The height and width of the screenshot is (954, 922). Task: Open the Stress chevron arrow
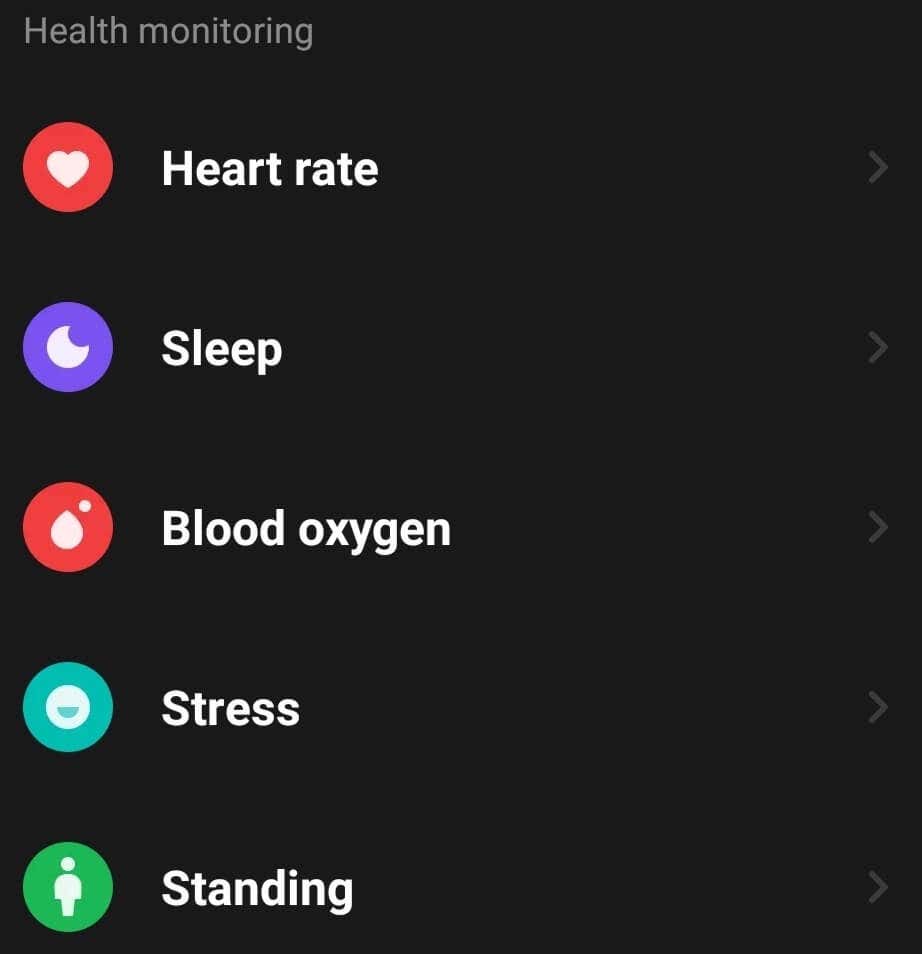click(x=877, y=707)
